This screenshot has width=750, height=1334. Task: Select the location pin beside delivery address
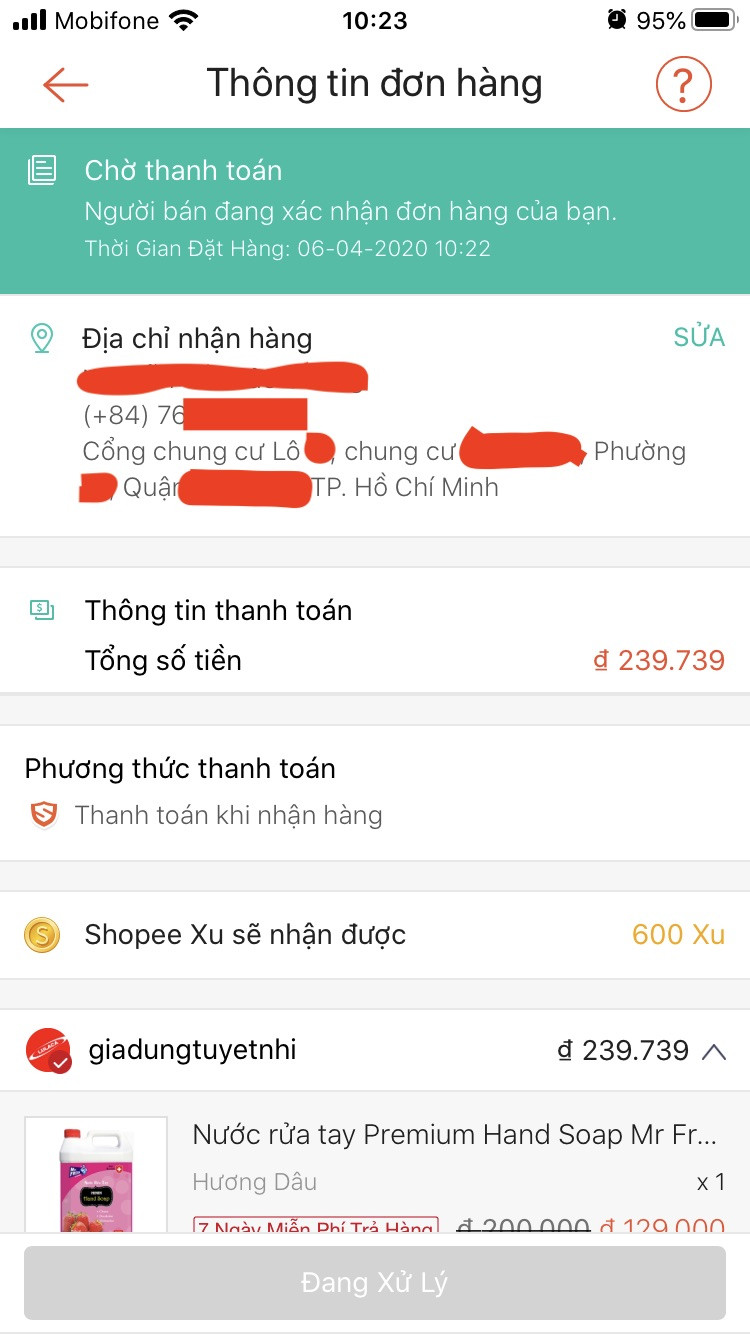tap(41, 338)
